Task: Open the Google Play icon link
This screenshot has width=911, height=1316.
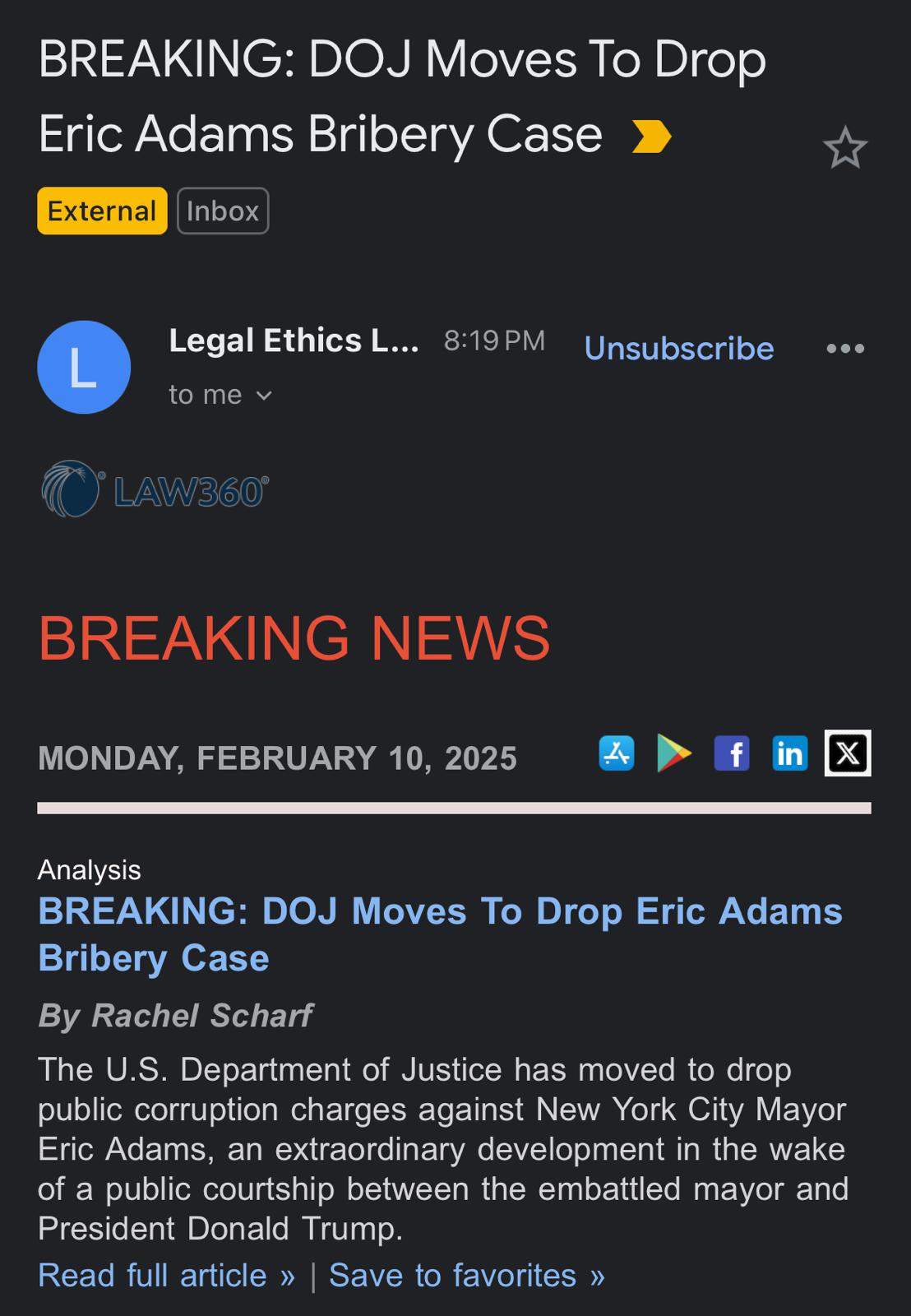Action: 674,753
